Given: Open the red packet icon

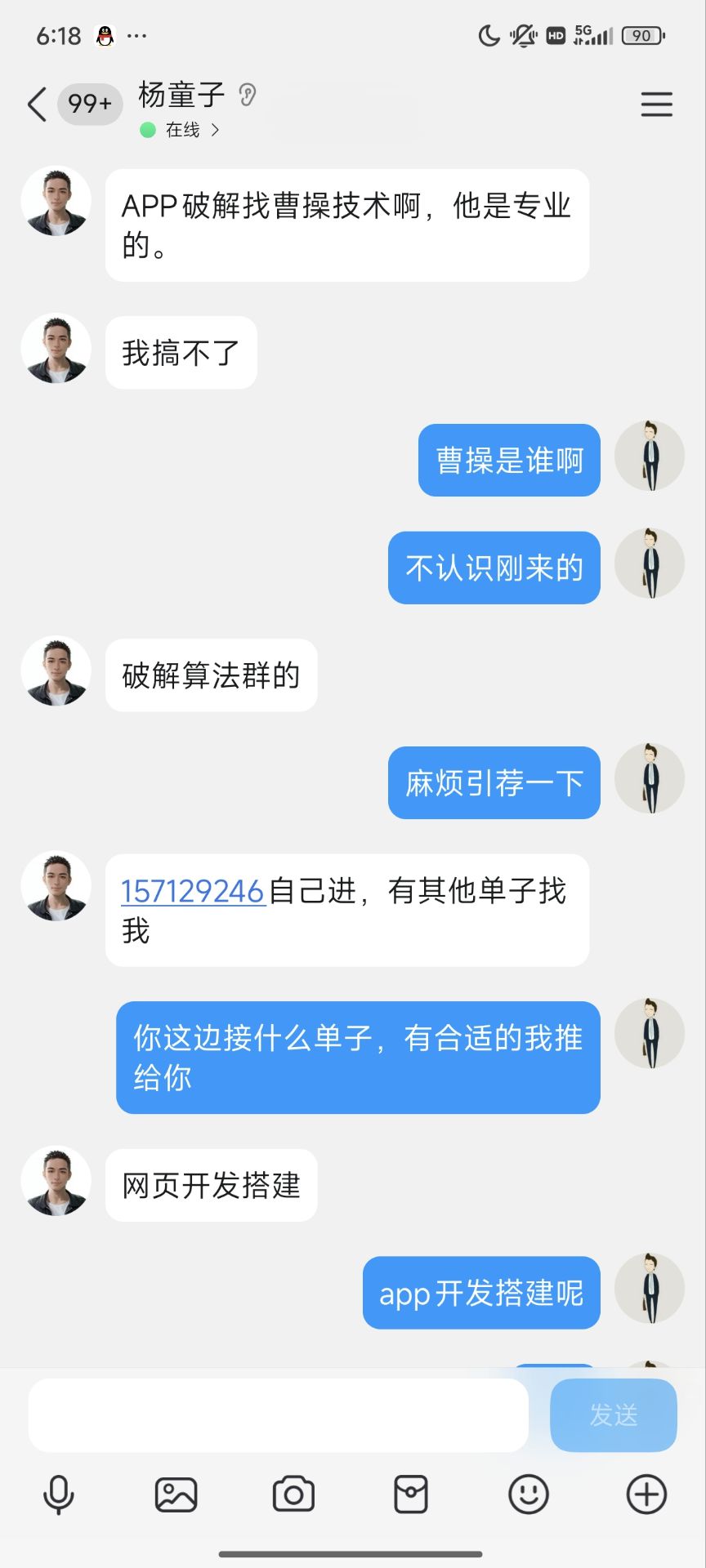Looking at the screenshot, I should 411,1495.
